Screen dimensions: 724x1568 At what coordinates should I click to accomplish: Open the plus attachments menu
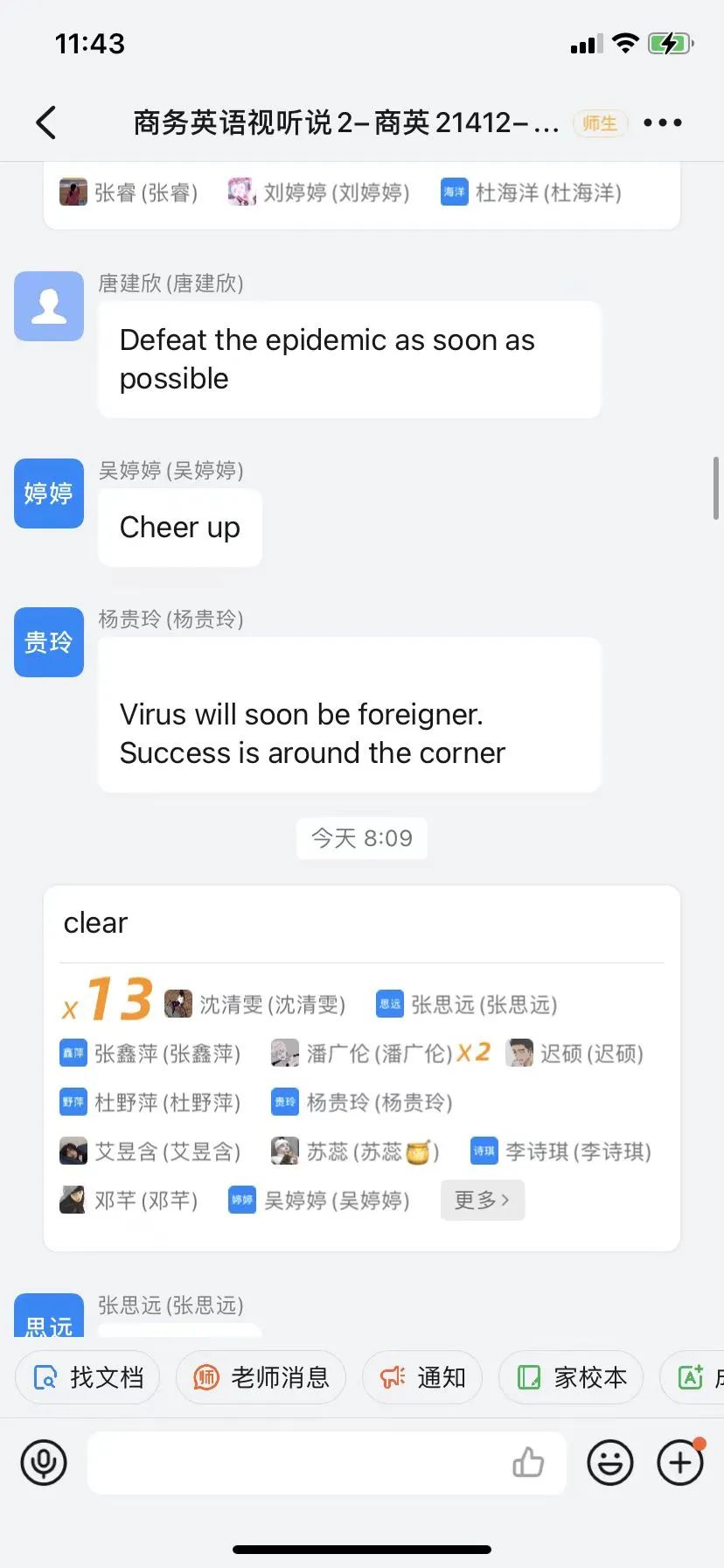click(680, 1462)
